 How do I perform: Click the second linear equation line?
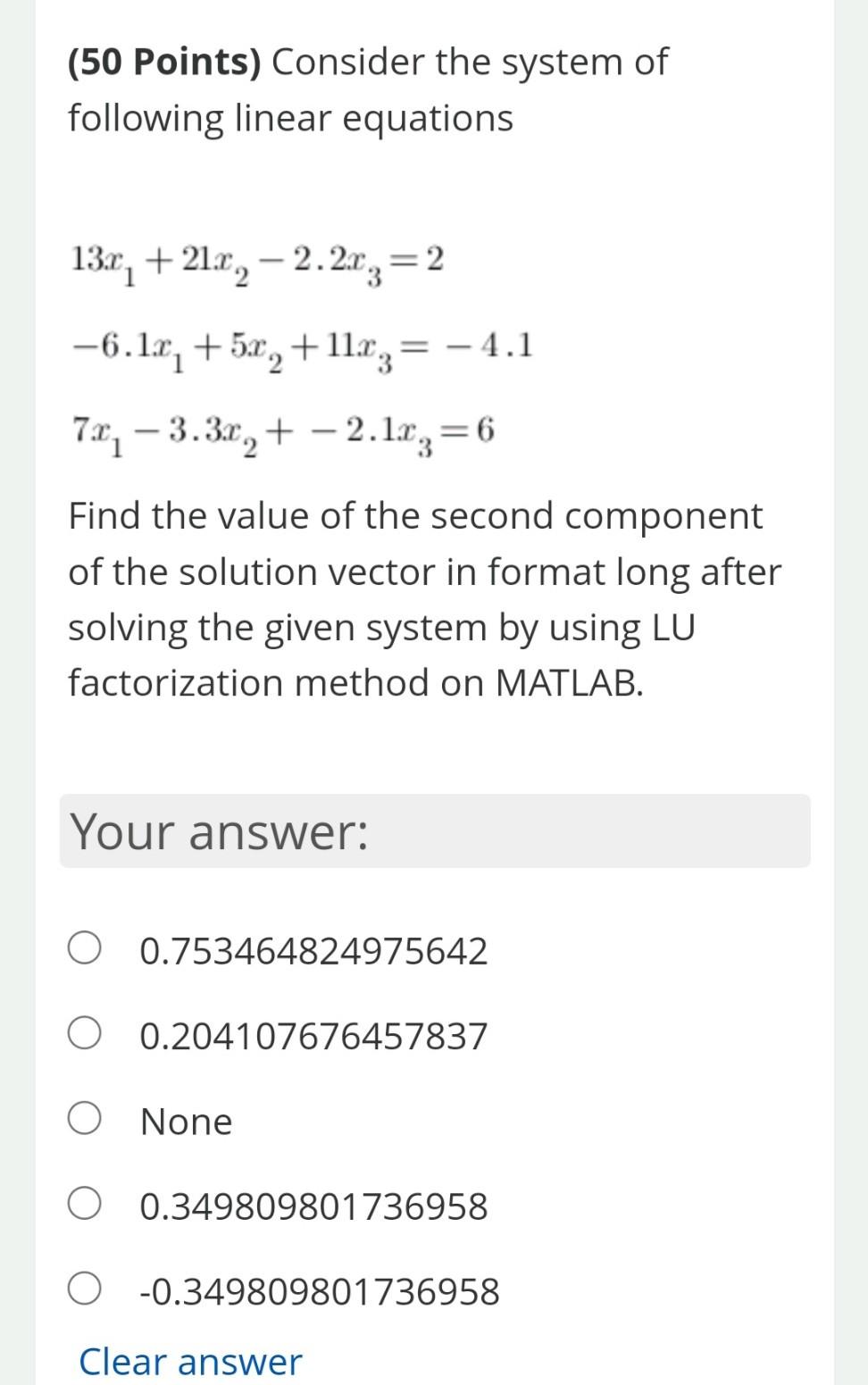[301, 346]
